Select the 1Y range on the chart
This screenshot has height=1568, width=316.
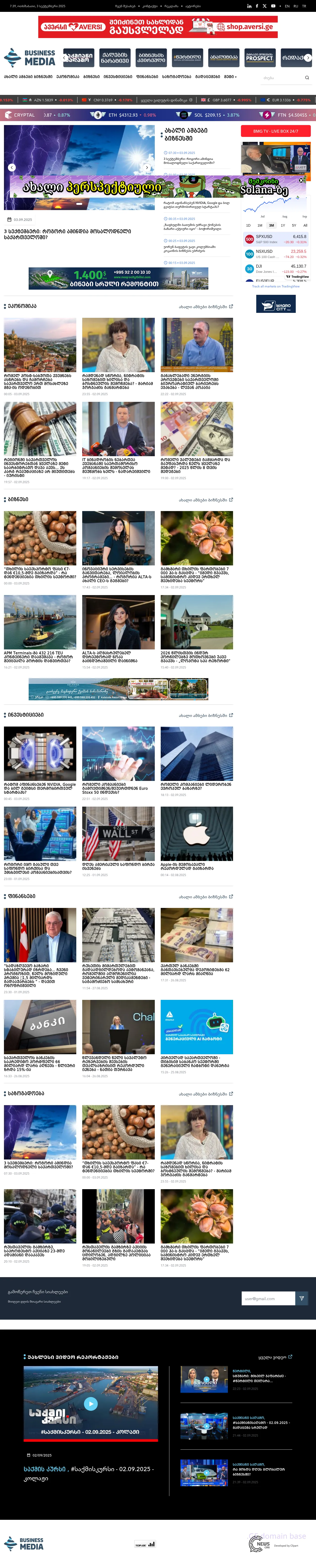(x=283, y=225)
